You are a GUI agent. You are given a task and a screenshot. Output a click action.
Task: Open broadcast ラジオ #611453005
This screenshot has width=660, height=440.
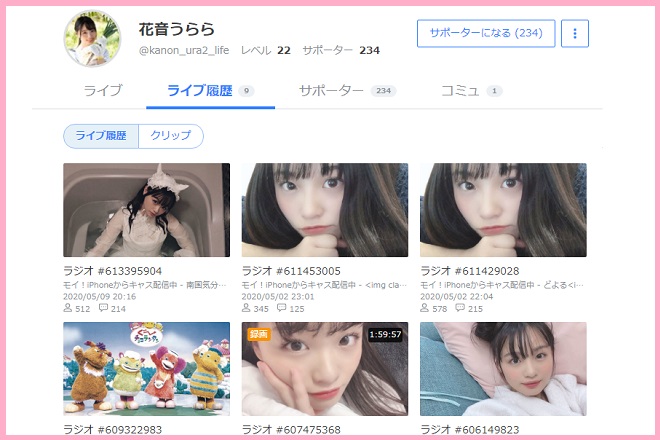(325, 210)
